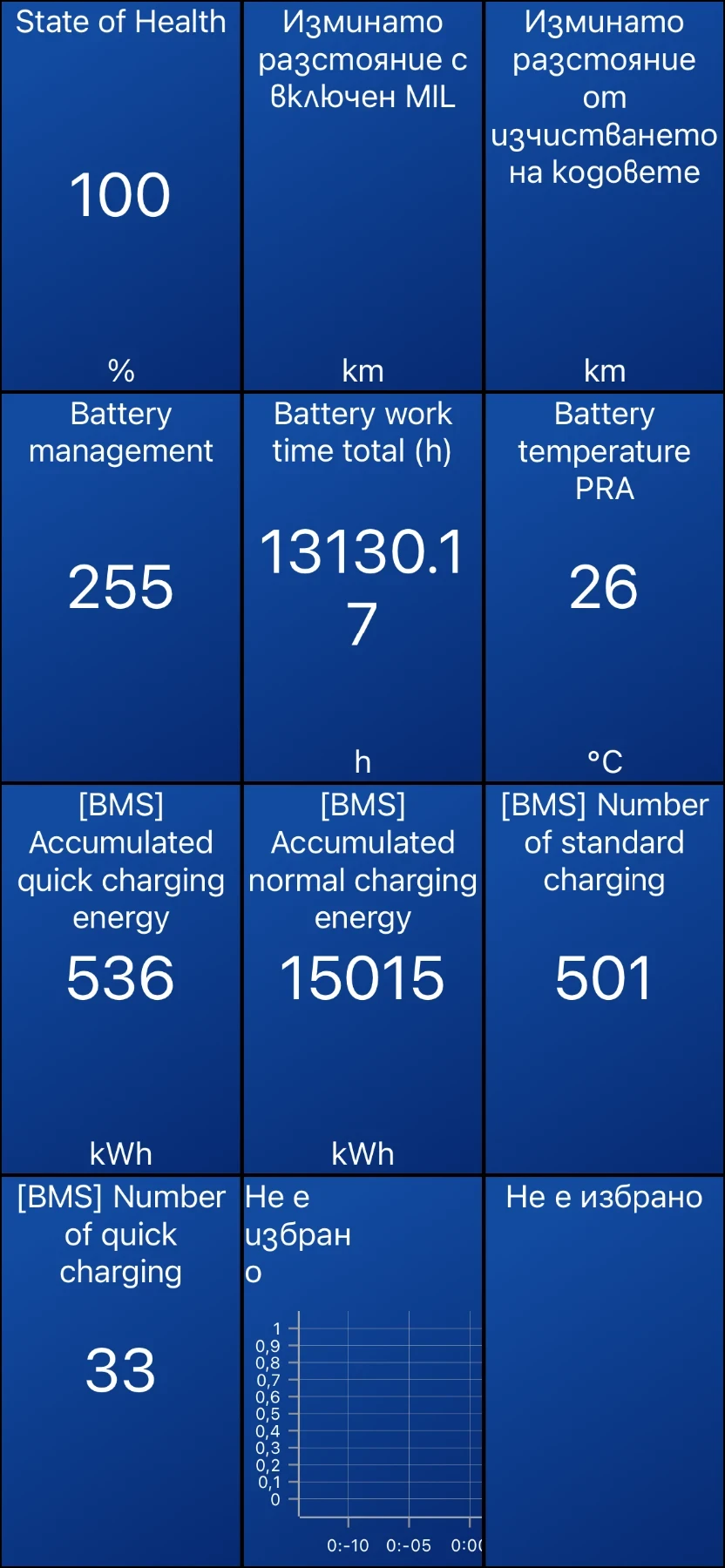This screenshot has height=1568, width=725.
Task: Tap the Battery temperature PRA tile
Action: 604,587
